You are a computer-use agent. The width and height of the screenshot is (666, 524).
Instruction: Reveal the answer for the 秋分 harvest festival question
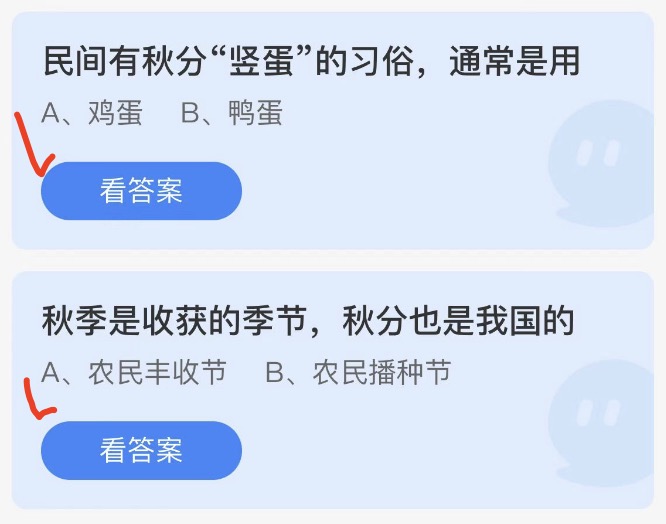(141, 450)
